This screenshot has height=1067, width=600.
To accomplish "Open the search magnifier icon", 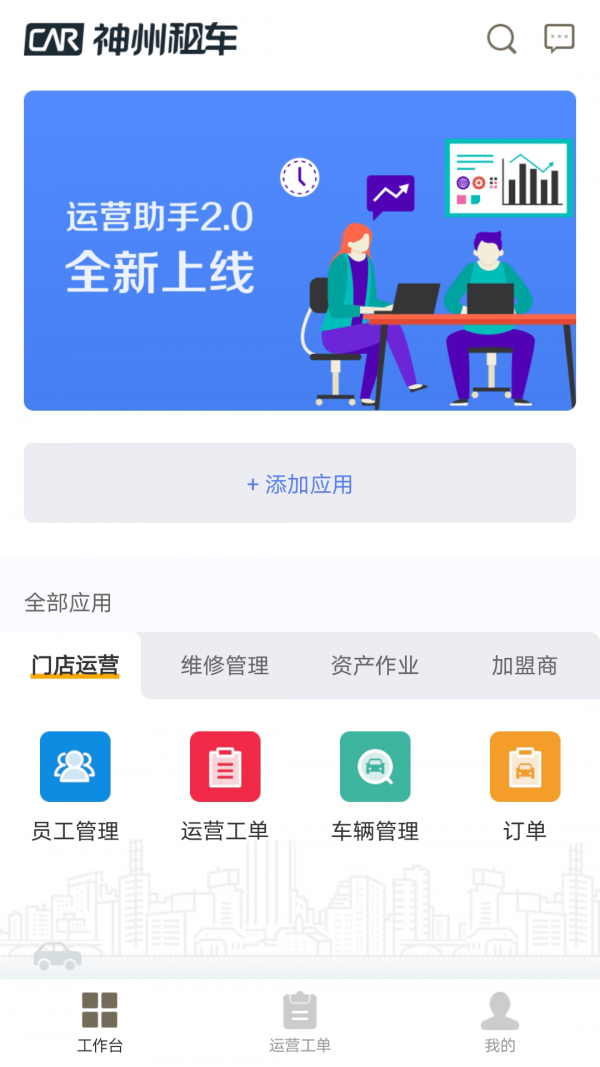I will pyautogui.click(x=501, y=39).
